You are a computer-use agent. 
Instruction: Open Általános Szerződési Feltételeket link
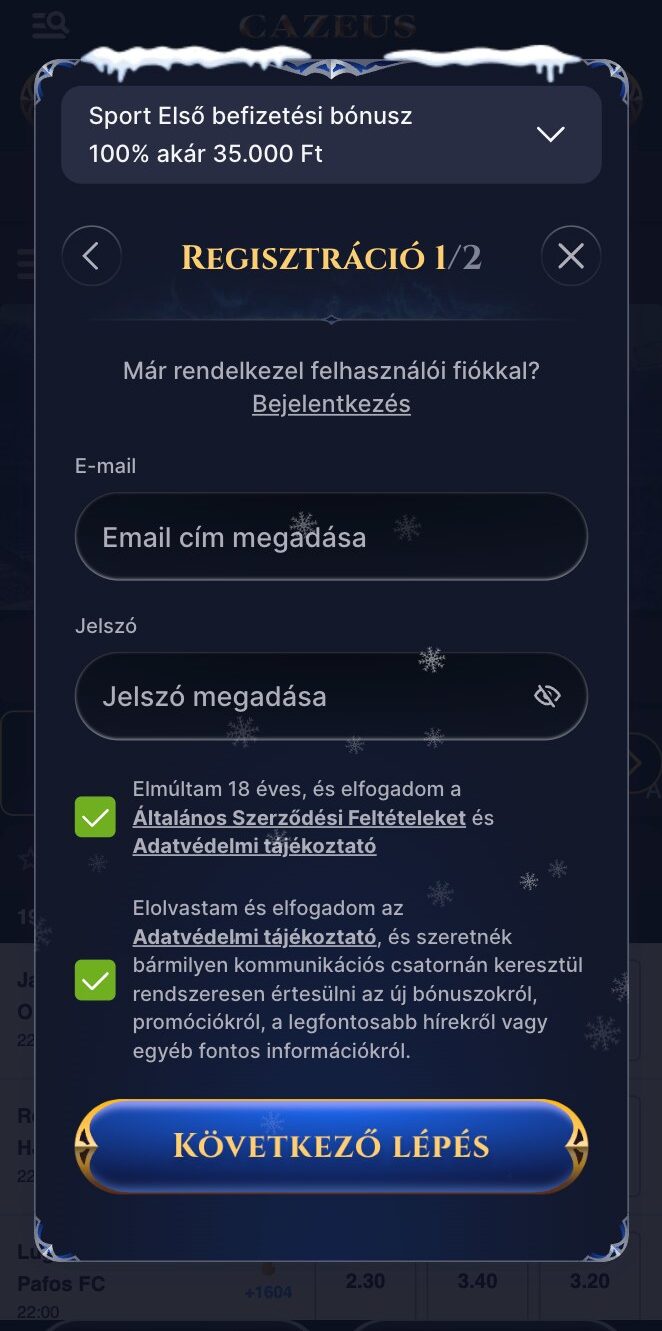[x=299, y=818]
